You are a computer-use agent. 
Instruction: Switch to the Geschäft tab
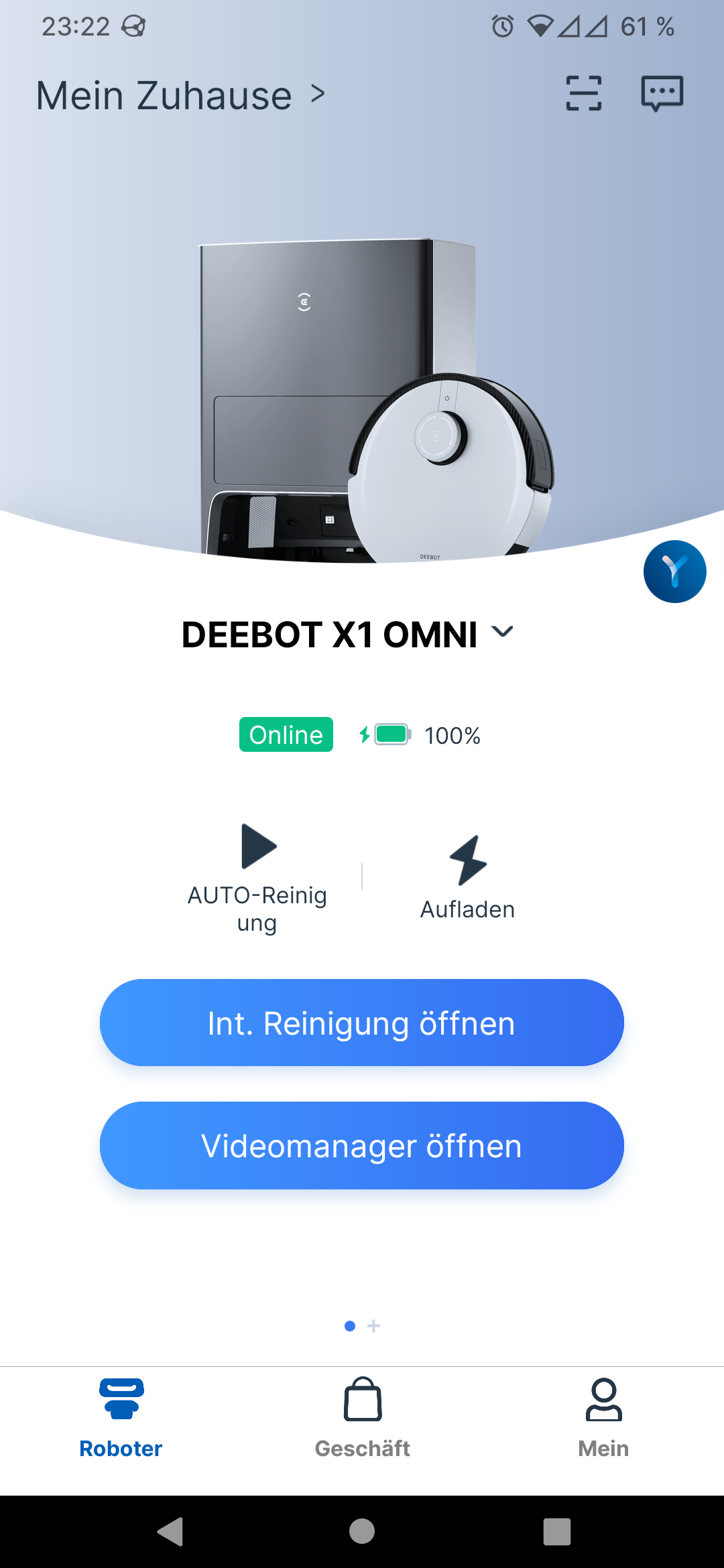(x=362, y=1418)
